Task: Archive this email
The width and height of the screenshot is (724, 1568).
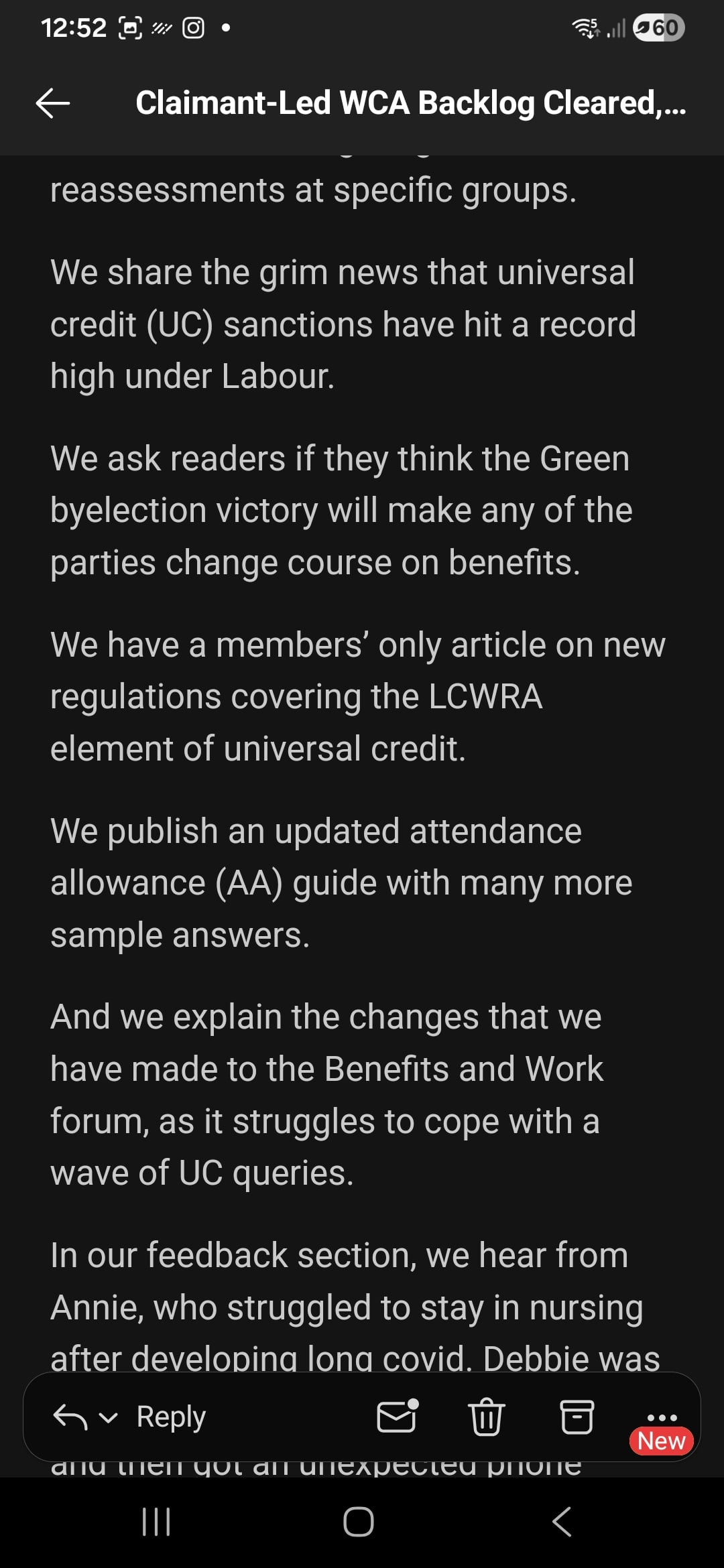Action: click(x=576, y=1417)
